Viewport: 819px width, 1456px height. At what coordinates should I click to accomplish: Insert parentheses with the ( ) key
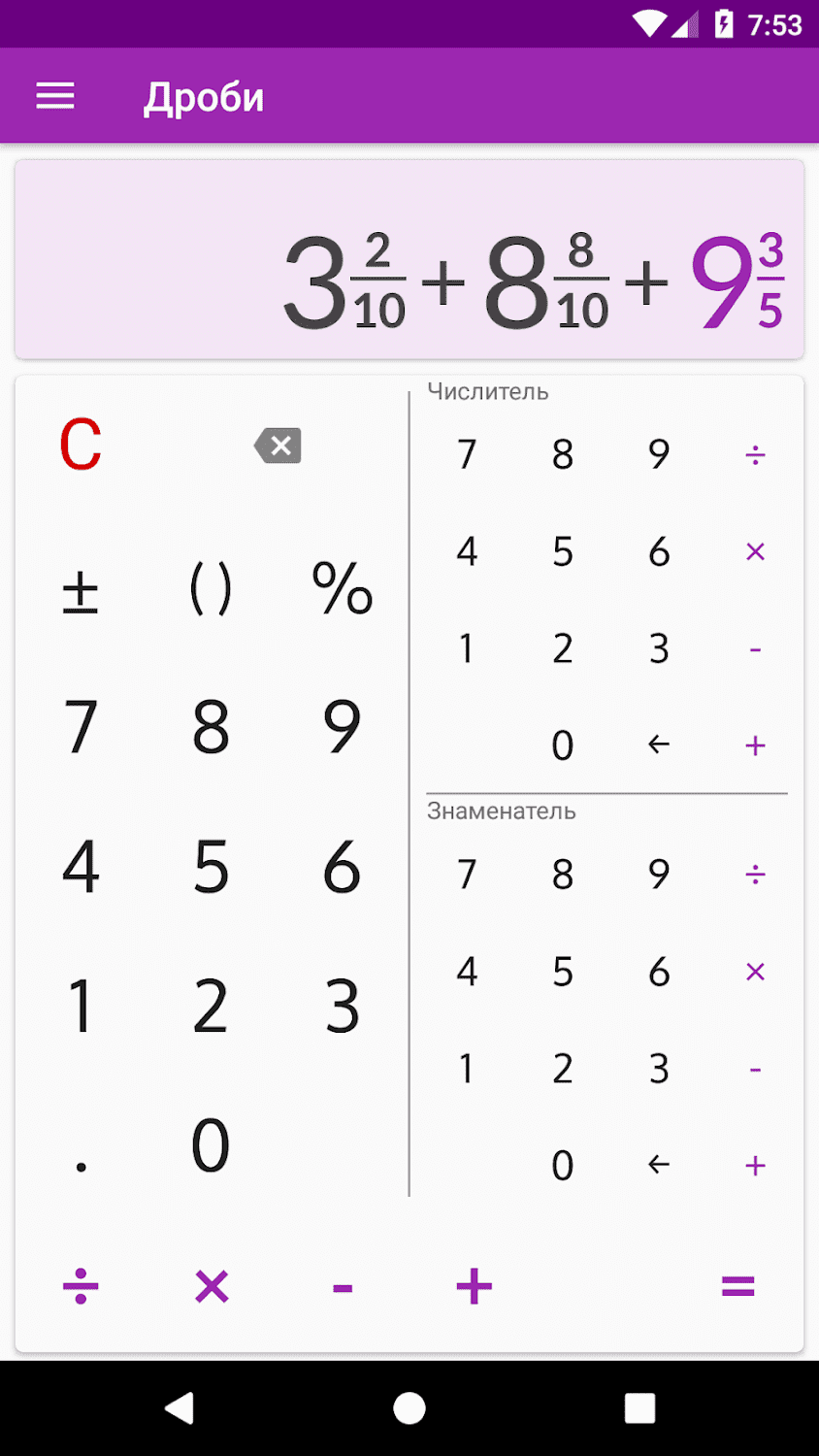click(211, 589)
